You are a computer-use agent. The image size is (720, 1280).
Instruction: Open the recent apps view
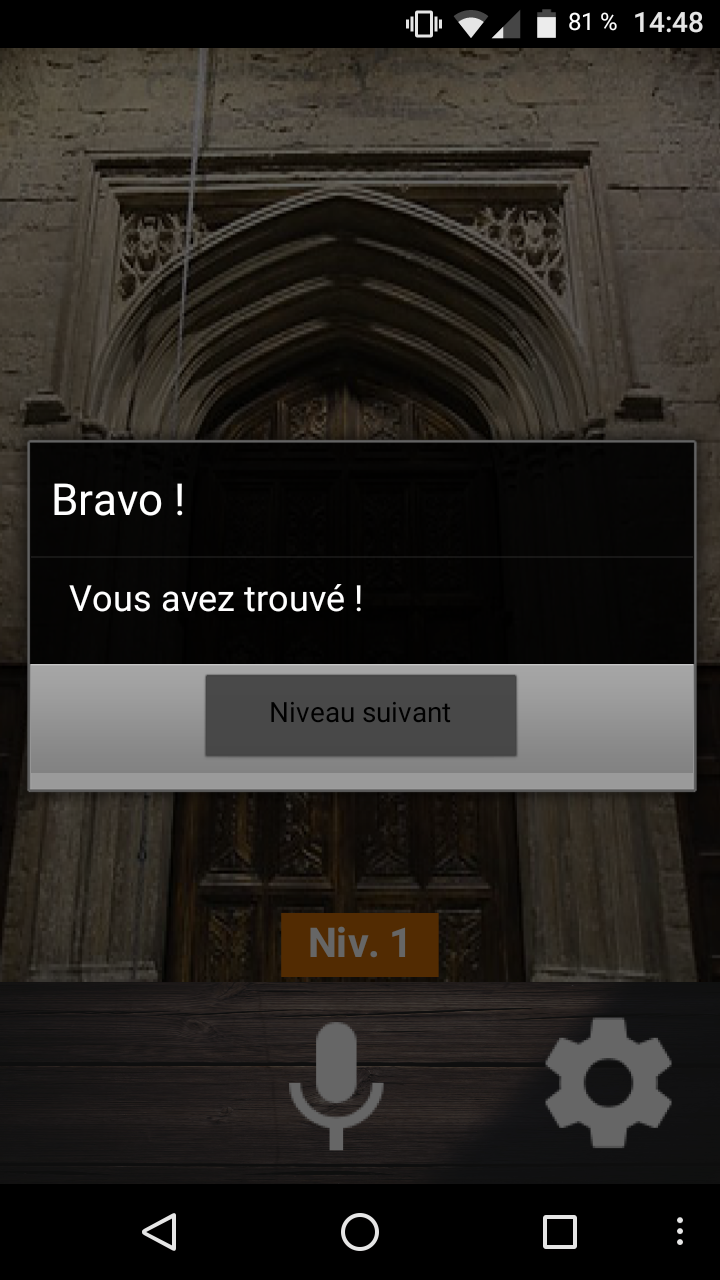[x=560, y=1232]
